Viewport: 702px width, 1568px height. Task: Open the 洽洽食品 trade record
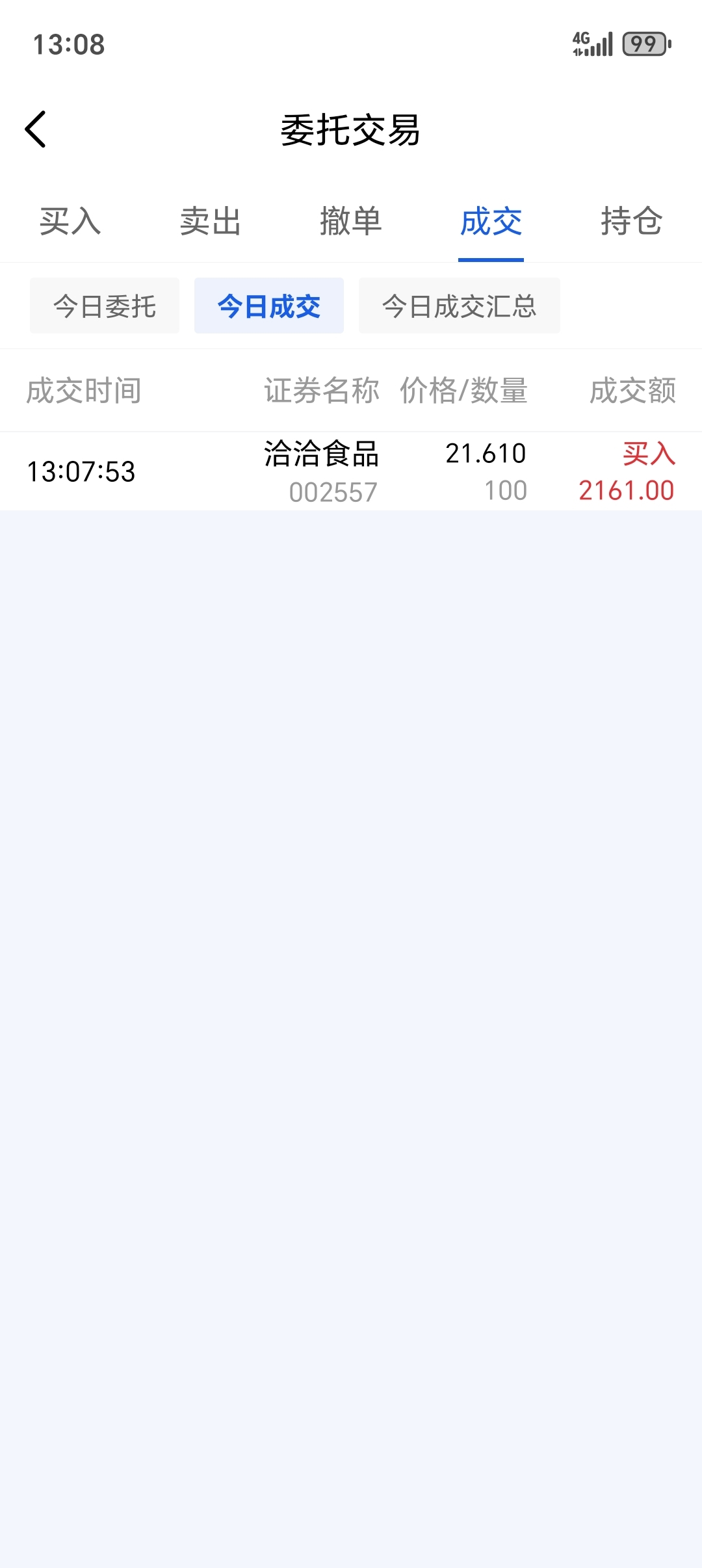351,472
